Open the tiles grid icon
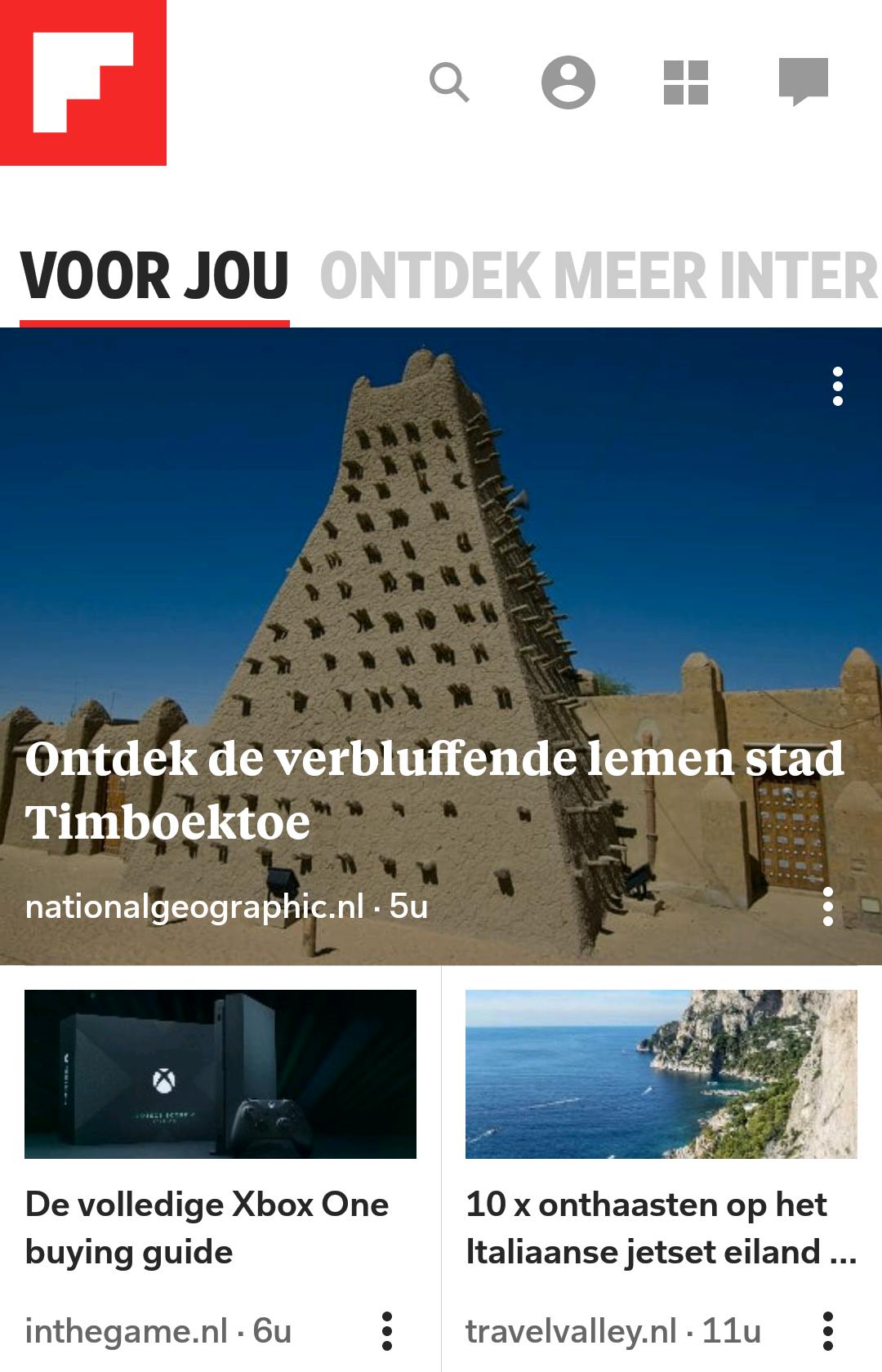This screenshot has width=882, height=1372. (686, 82)
